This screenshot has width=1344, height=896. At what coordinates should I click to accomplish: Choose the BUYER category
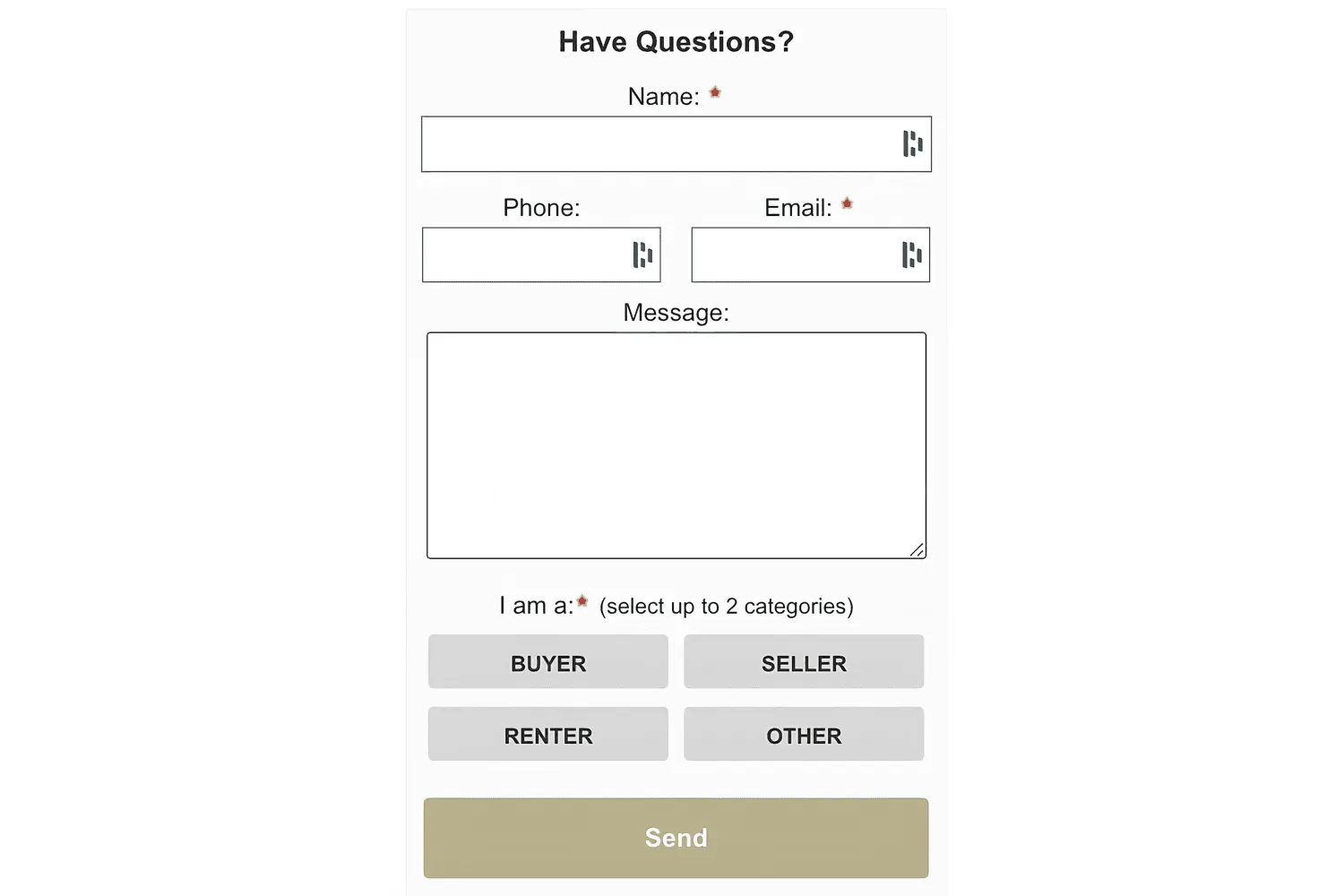pyautogui.click(x=548, y=662)
